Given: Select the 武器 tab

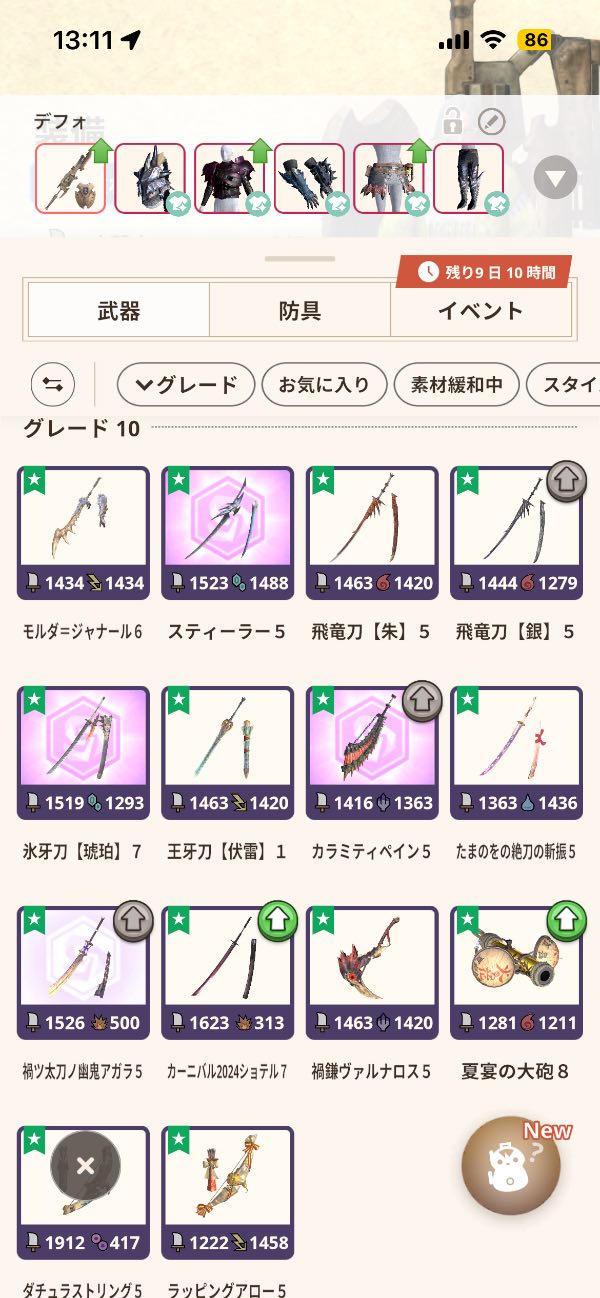Looking at the screenshot, I should pos(119,311).
